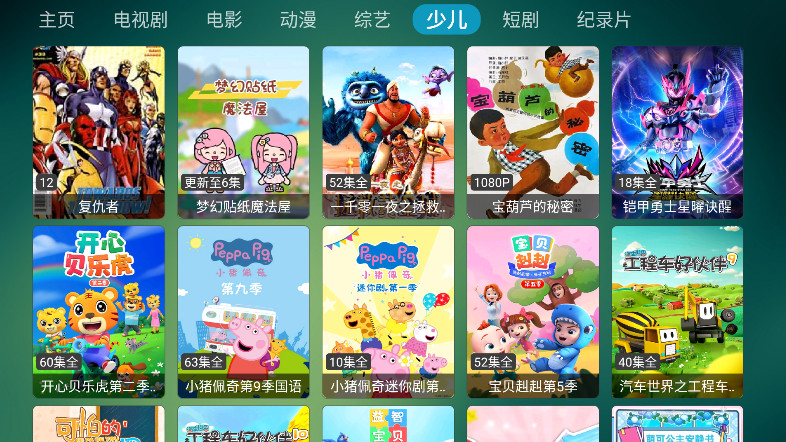
Task: Tap the selected 少儿 tab
Action: pos(446,20)
